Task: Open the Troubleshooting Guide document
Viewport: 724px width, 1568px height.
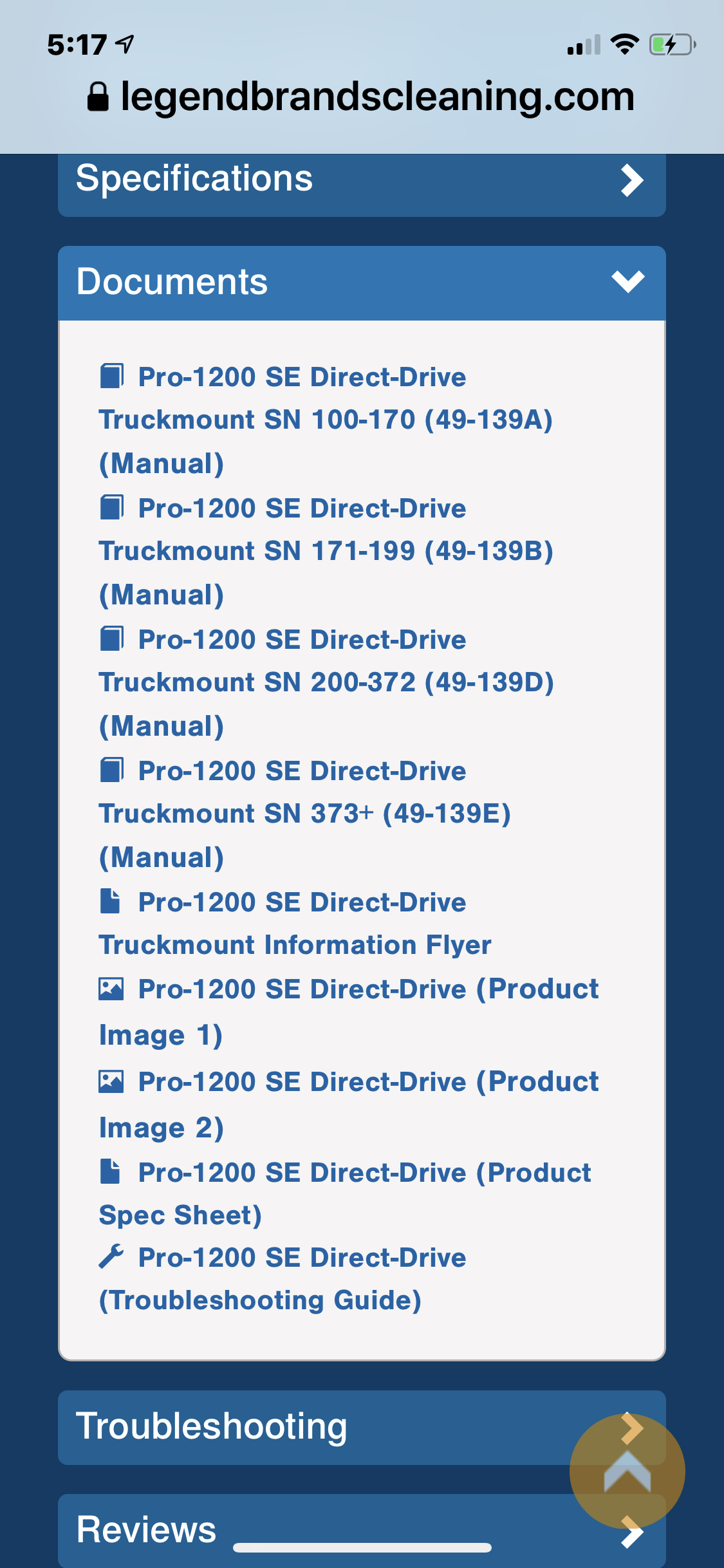Action: pyautogui.click(x=283, y=1278)
